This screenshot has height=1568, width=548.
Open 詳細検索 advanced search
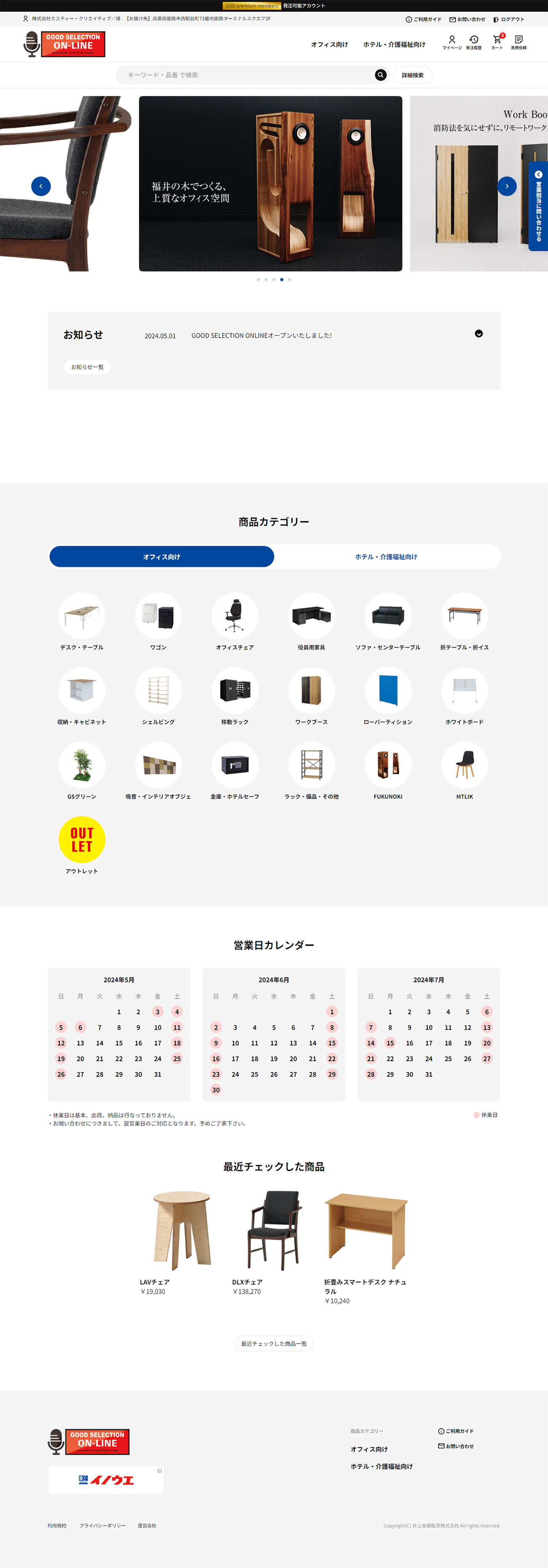coord(412,75)
